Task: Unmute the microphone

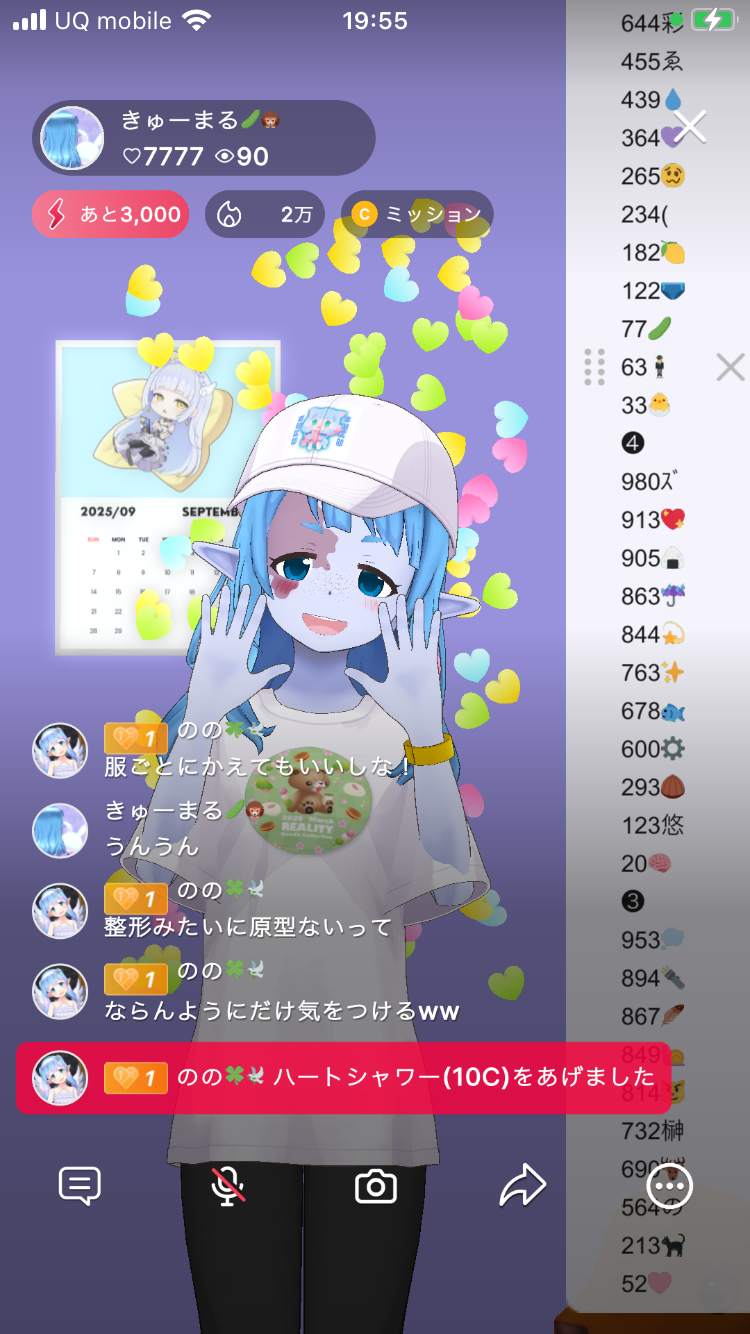Action: pos(228,1186)
